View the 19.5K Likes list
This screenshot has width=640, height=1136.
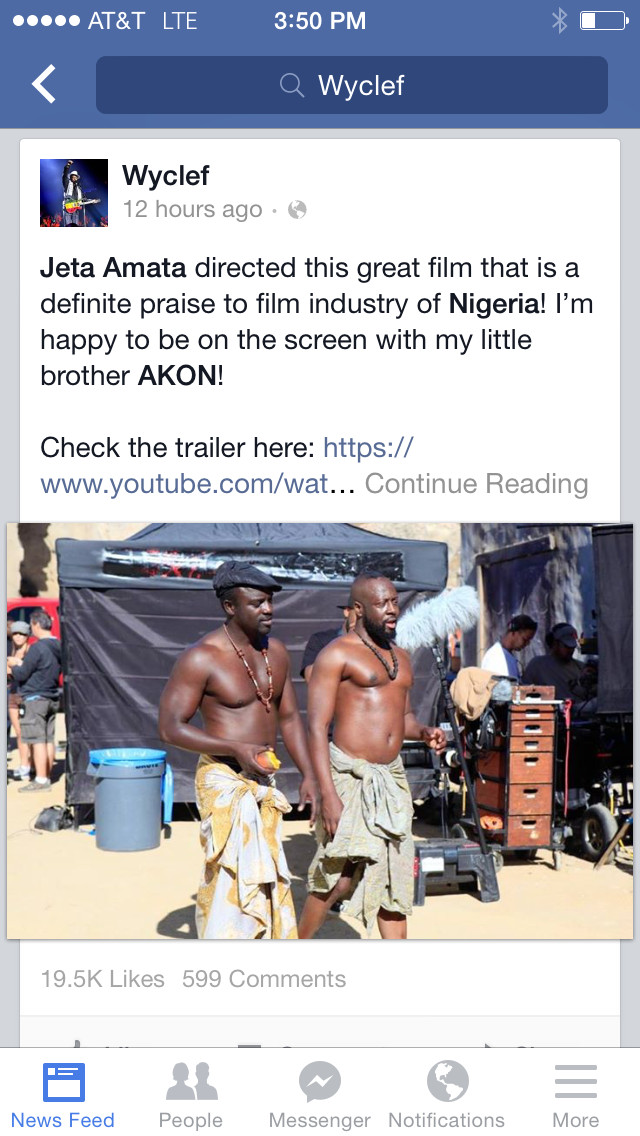[102, 979]
